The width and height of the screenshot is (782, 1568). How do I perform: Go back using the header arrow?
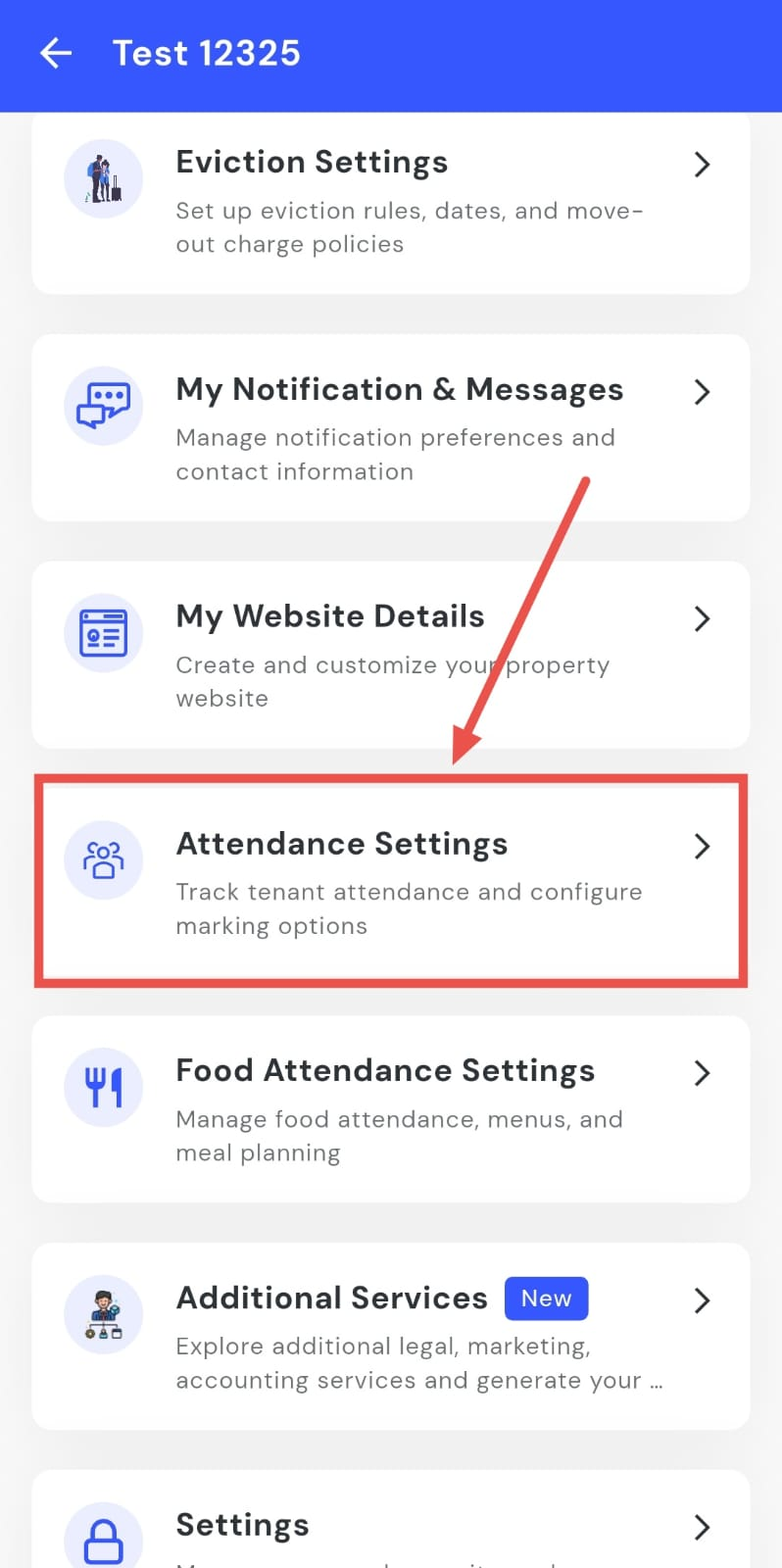pyautogui.click(x=56, y=53)
